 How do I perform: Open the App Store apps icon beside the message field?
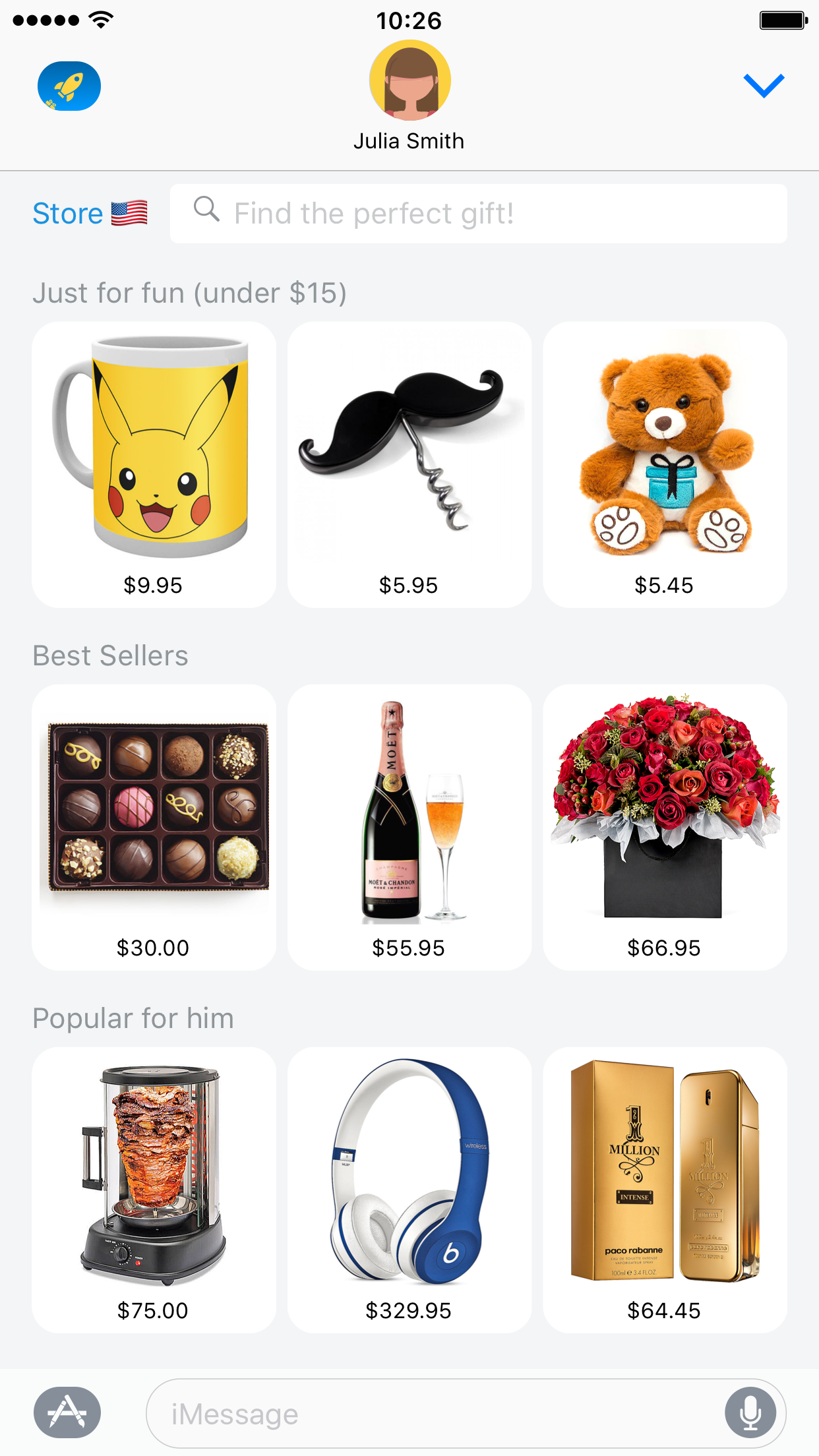[67, 1413]
